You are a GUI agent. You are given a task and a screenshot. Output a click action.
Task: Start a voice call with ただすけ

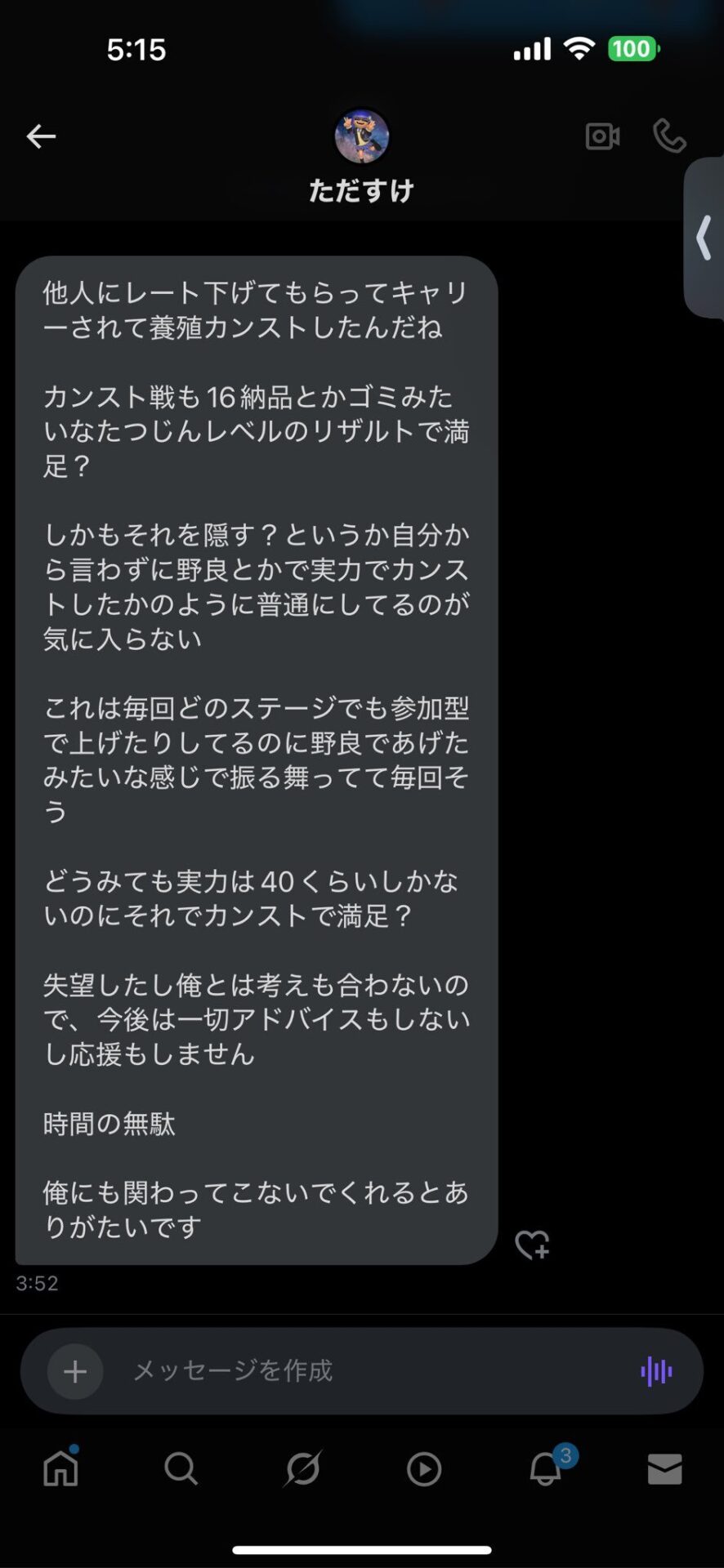669,136
